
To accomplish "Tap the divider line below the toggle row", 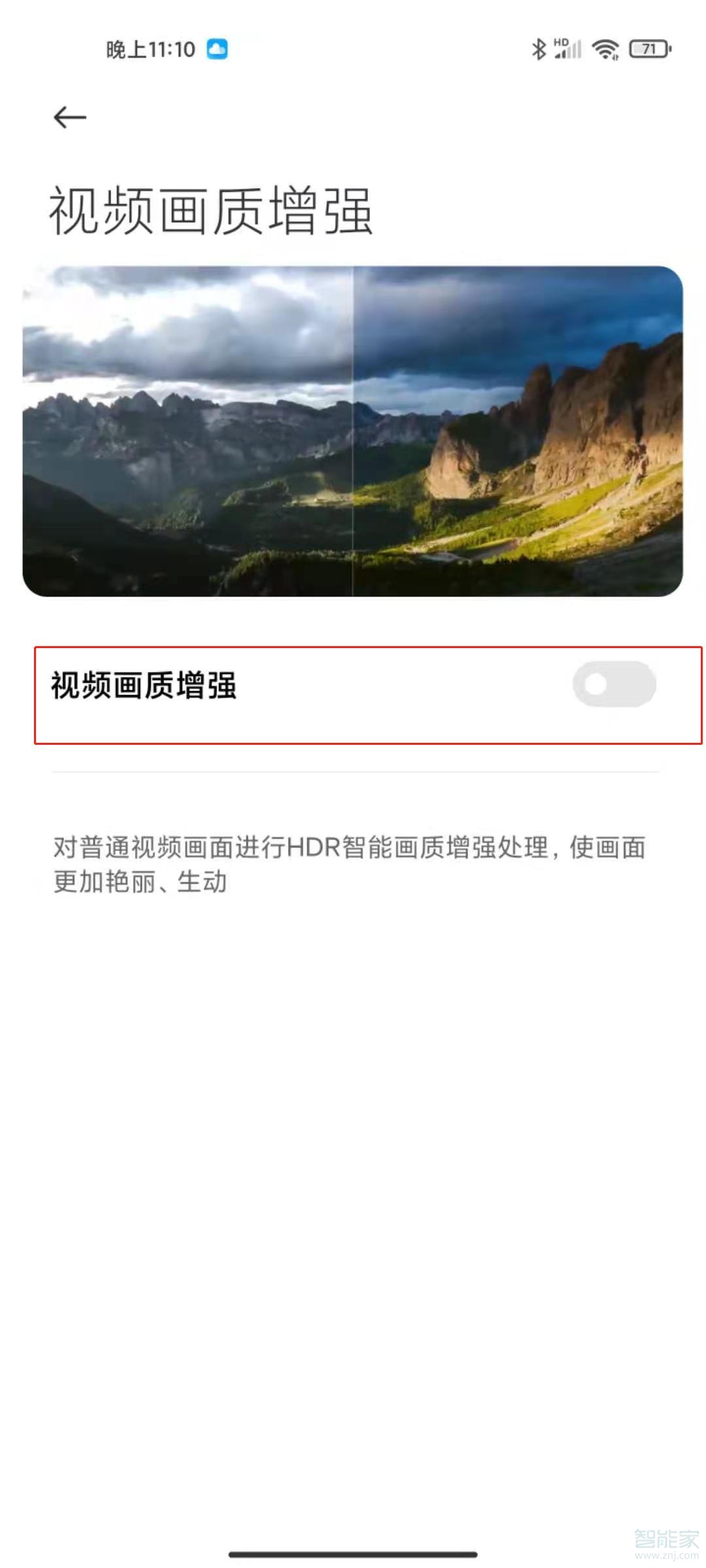I will coord(353,772).
